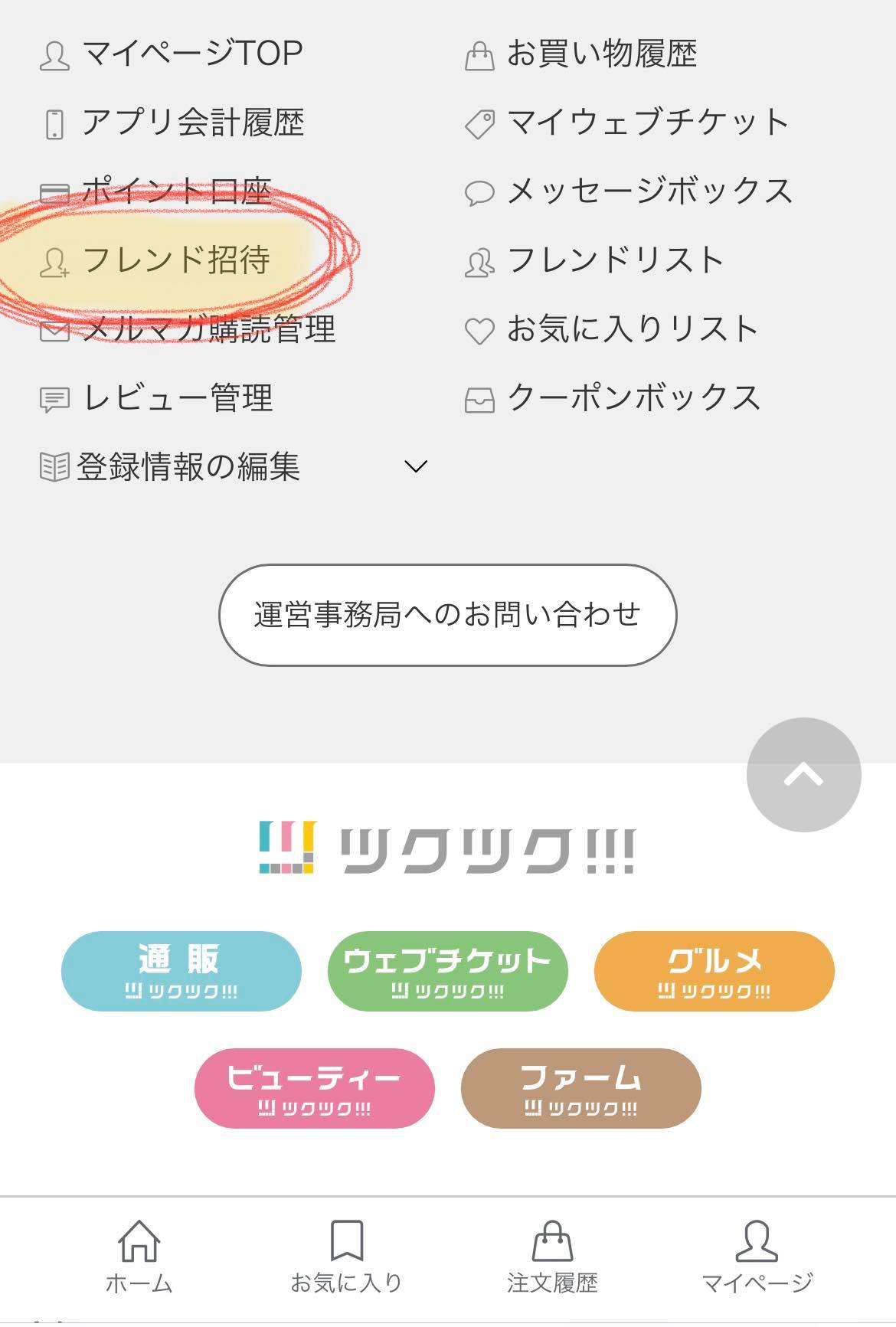
Task: Open マイページTOP menu item
Action: 191,55
